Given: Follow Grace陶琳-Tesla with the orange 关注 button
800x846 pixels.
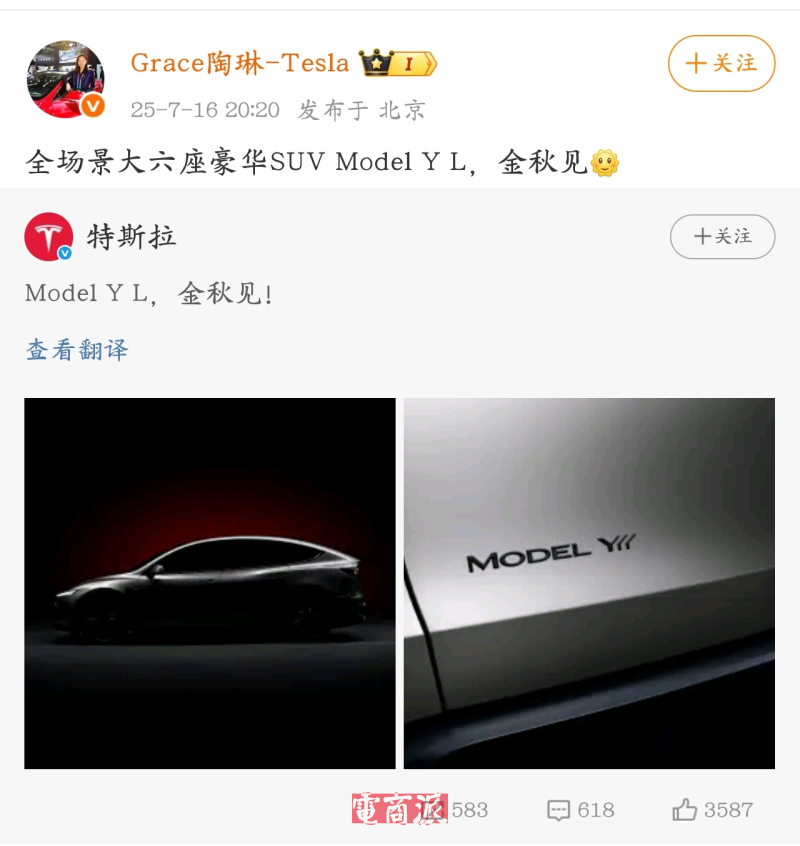Looking at the screenshot, I should point(721,63).
